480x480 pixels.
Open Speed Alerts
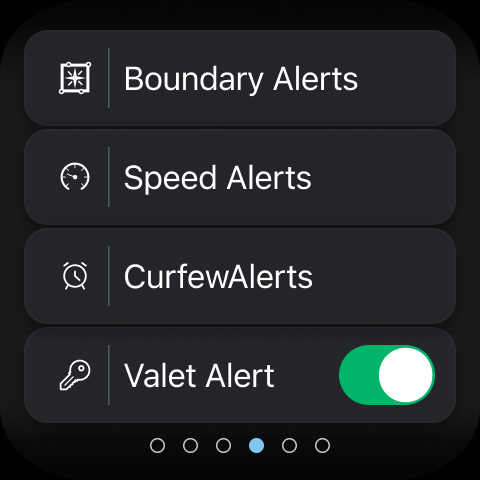pyautogui.click(x=240, y=177)
